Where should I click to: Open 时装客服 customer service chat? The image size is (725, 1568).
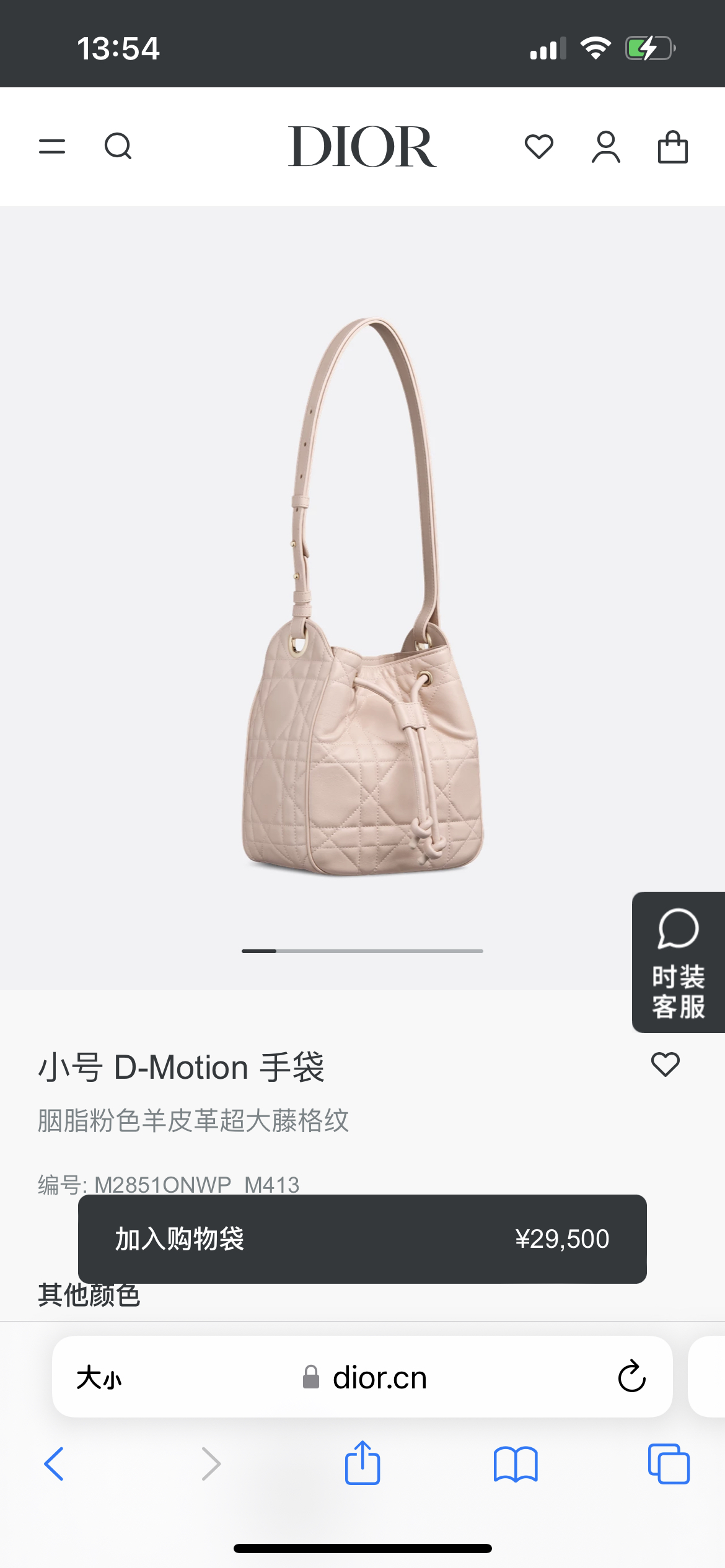click(x=678, y=962)
